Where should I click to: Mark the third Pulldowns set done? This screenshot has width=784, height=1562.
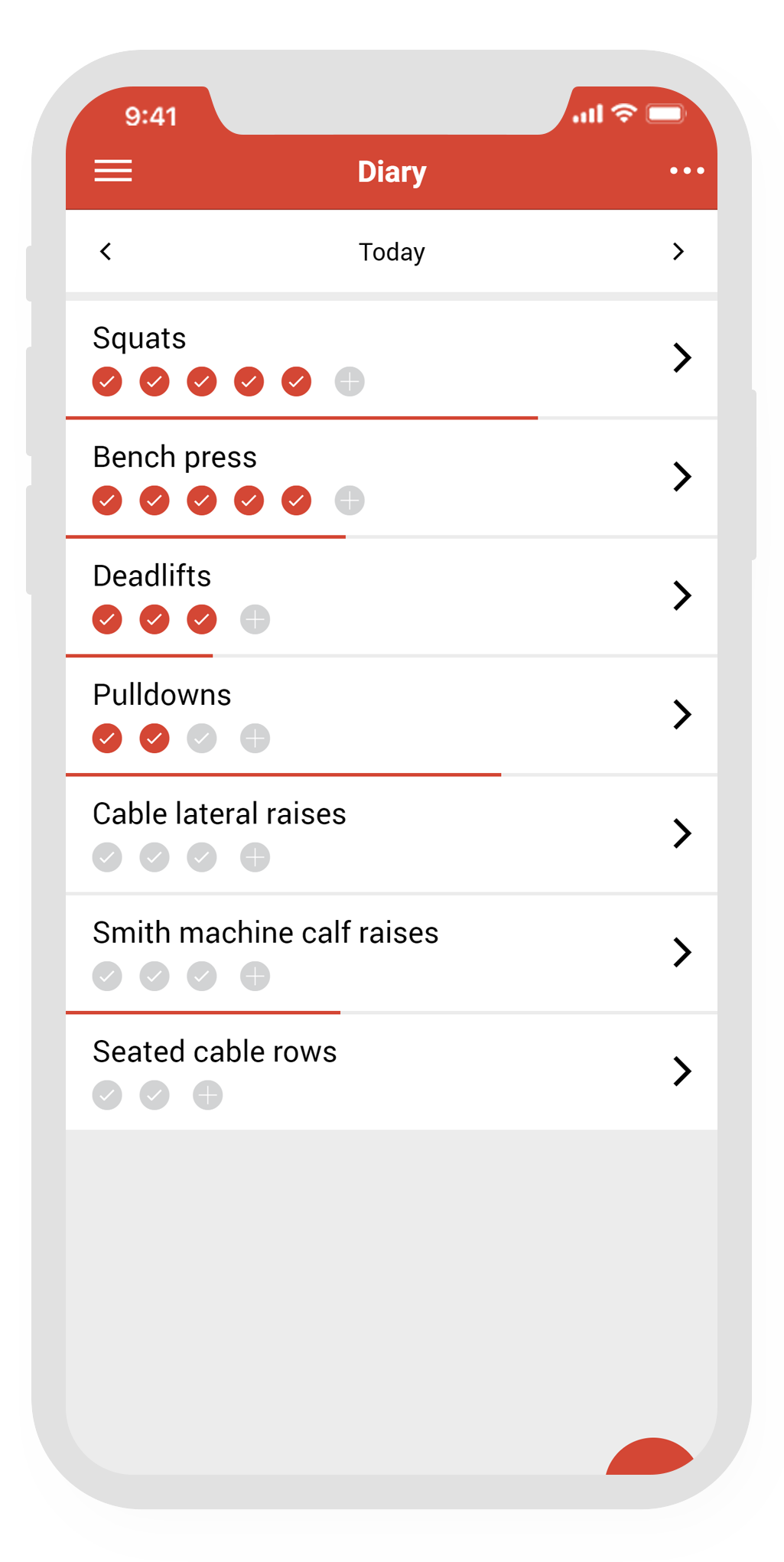[x=202, y=739]
